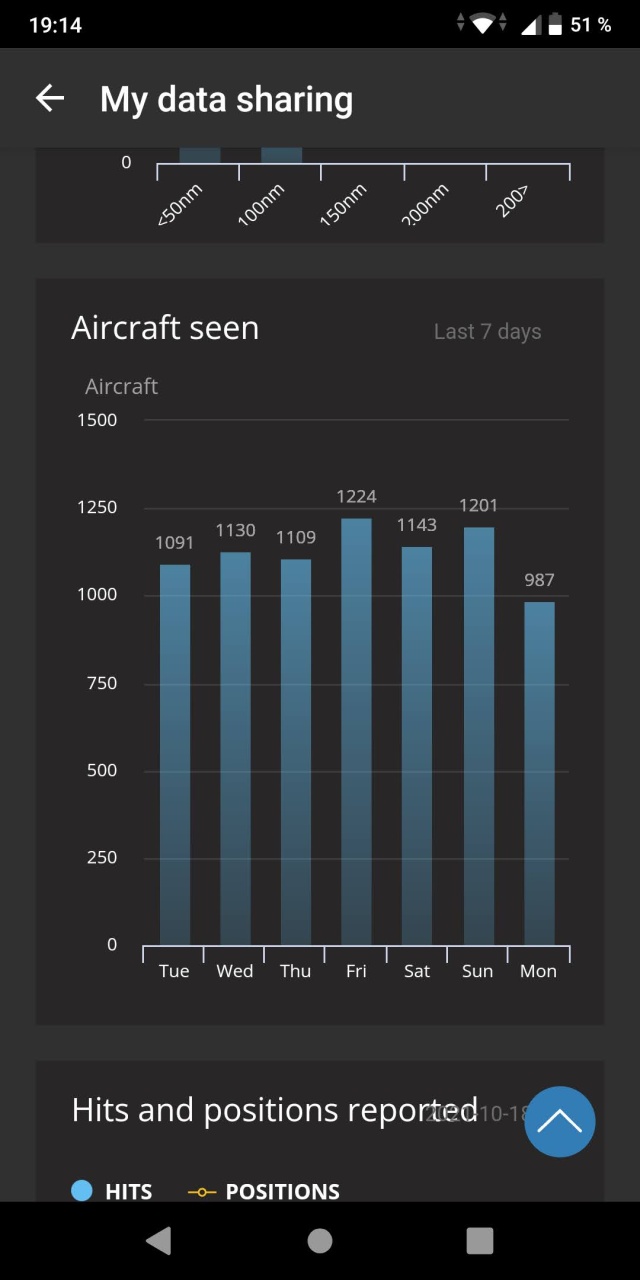Tap the system home button
Viewport: 640px width, 1280px height.
point(320,1241)
